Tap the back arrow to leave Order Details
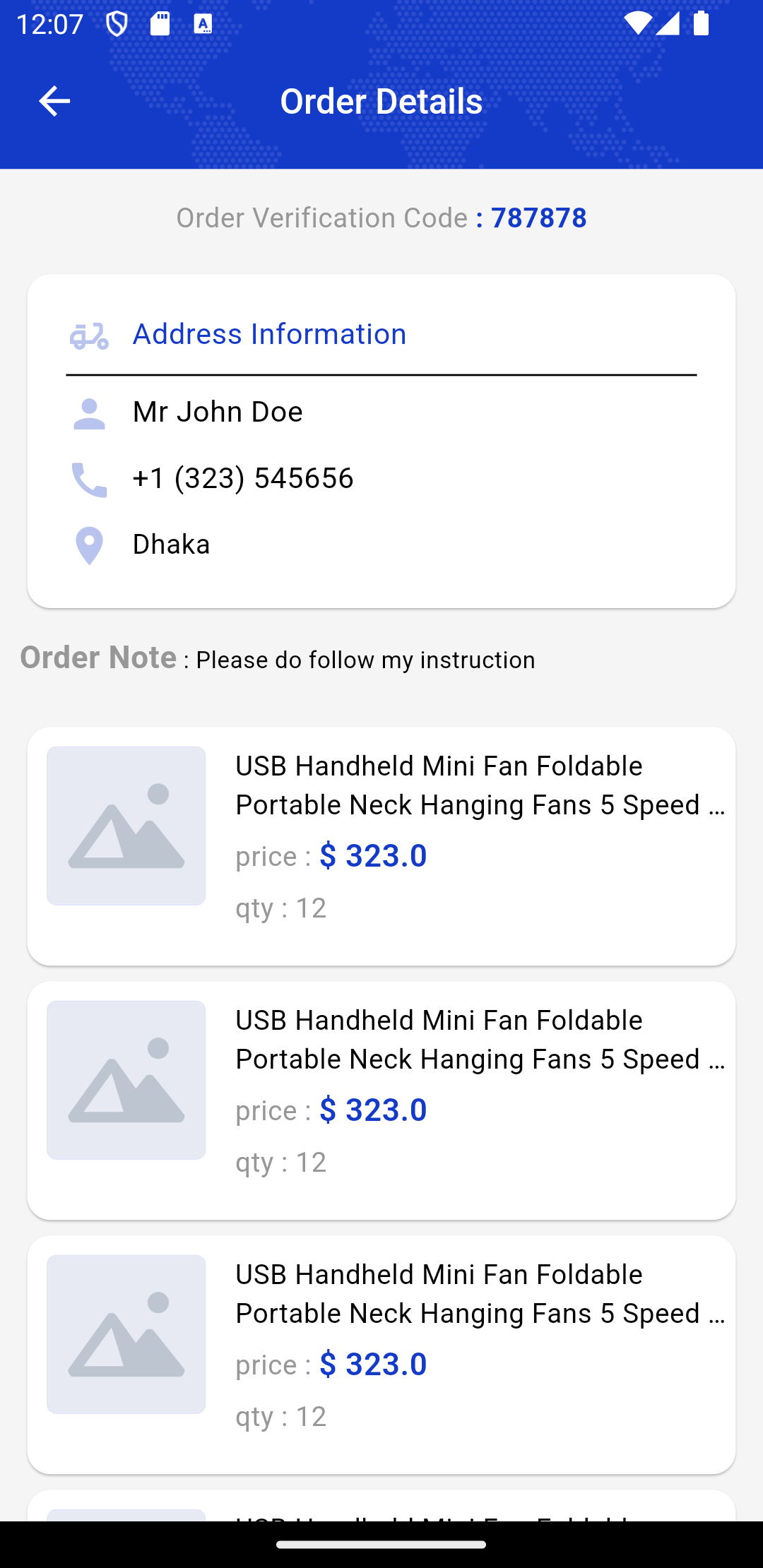 (54, 100)
